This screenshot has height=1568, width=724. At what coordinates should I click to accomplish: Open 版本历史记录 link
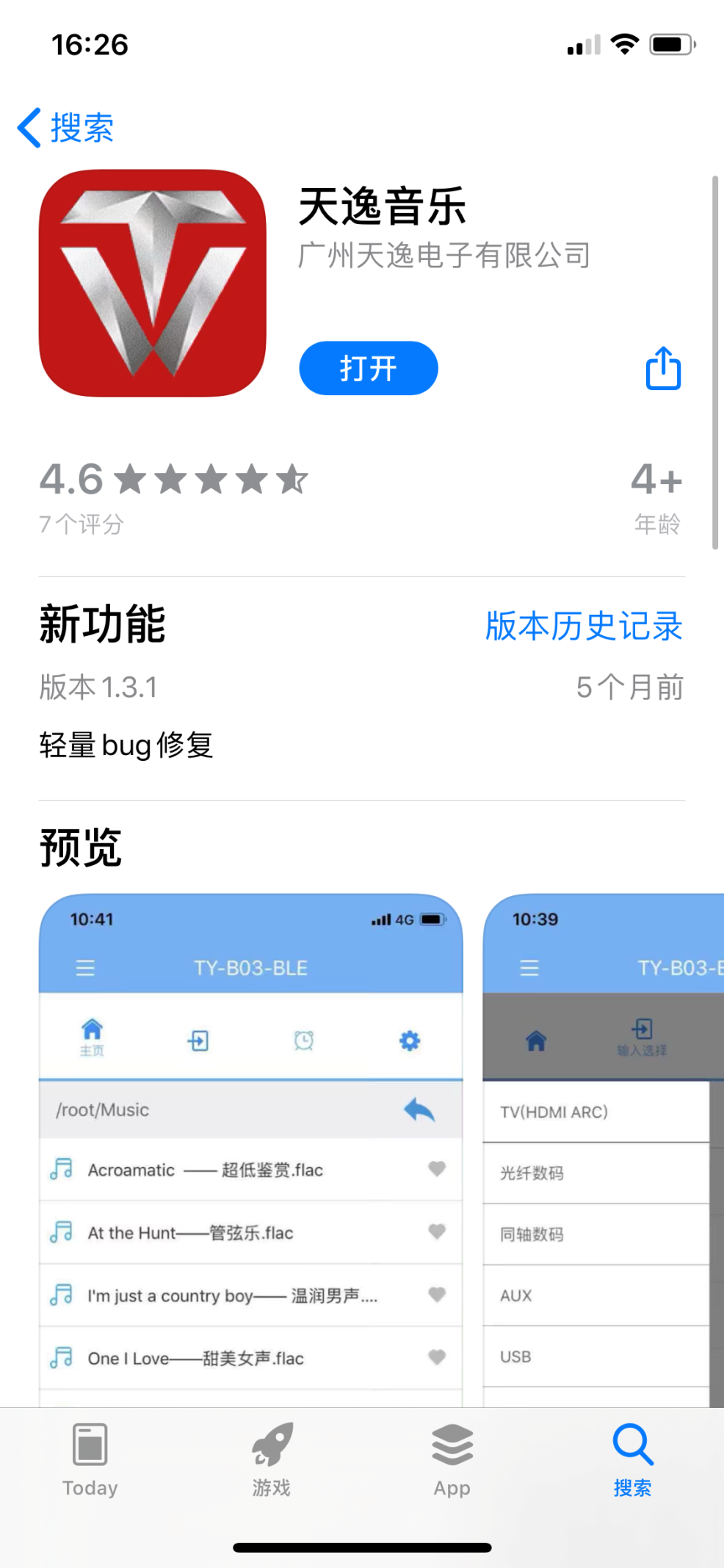(584, 626)
